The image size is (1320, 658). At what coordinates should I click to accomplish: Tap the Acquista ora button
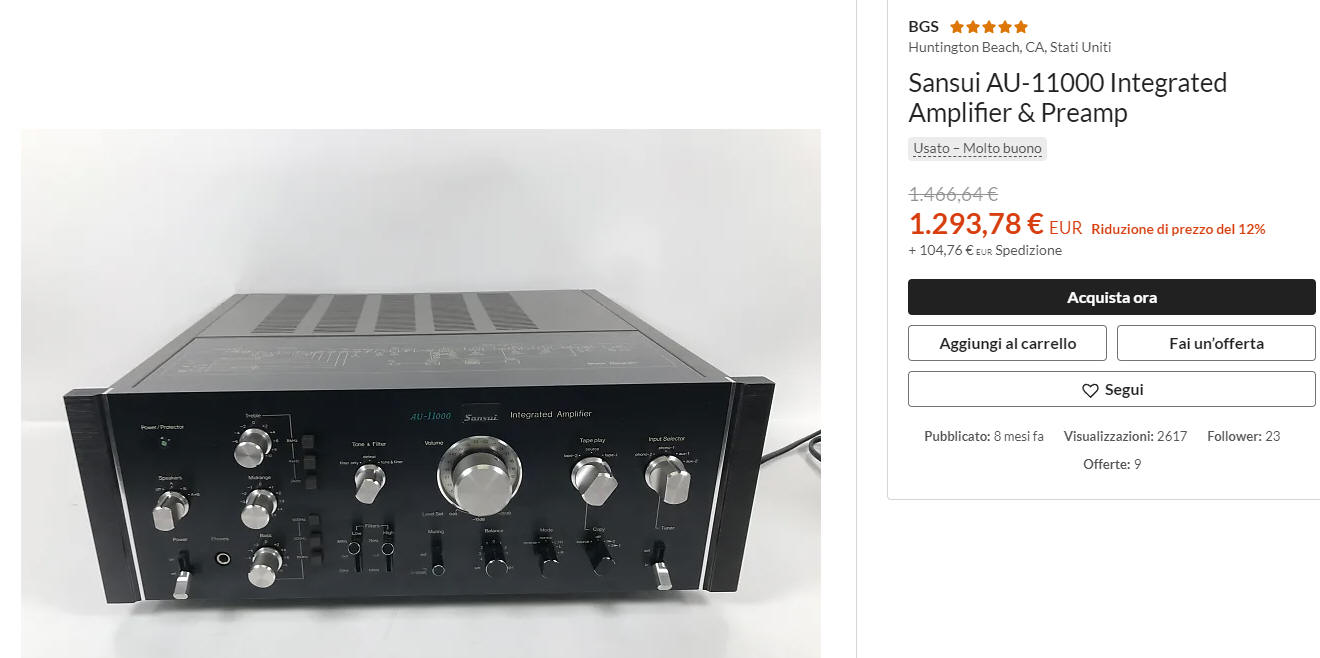pyautogui.click(x=1111, y=297)
